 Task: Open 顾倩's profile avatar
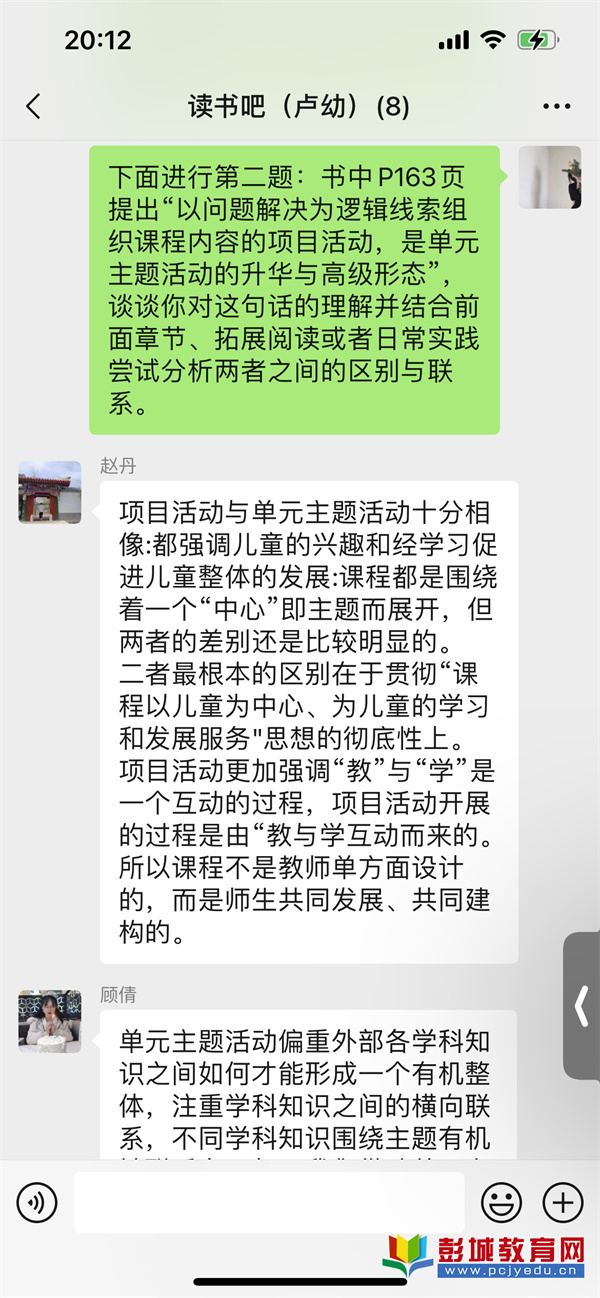click(50, 1021)
